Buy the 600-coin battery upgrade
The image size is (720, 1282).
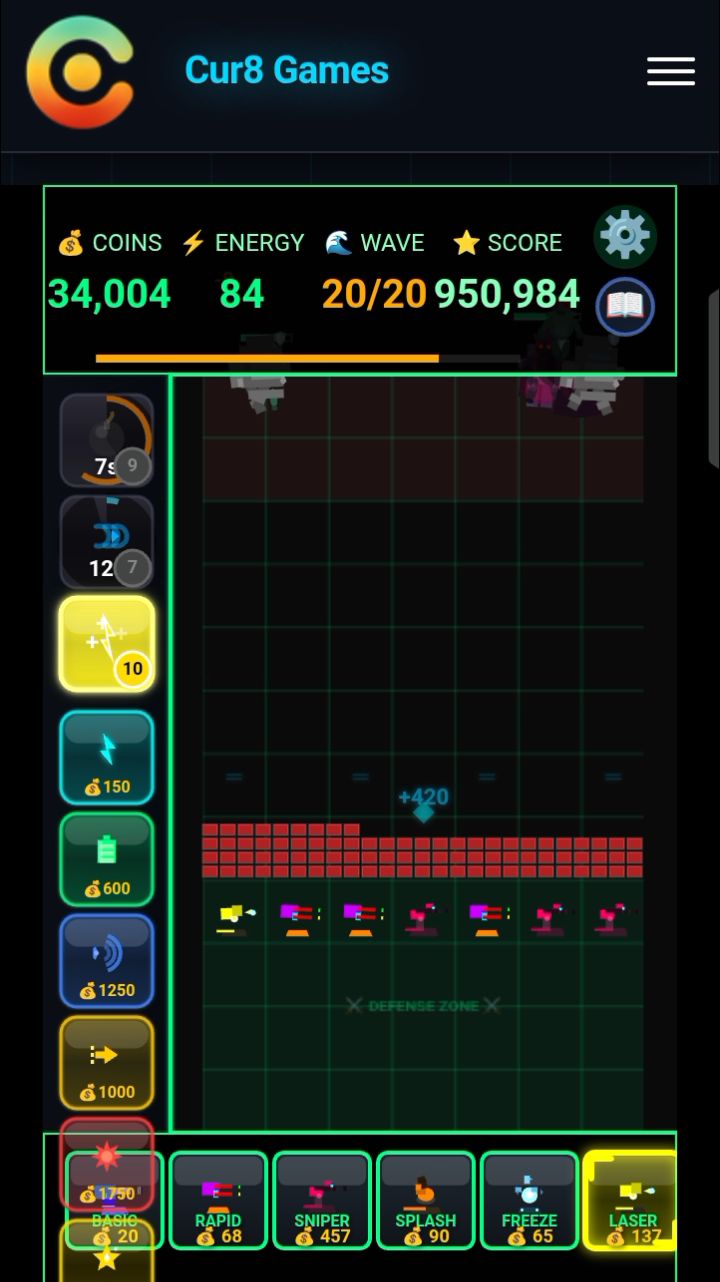(x=107, y=859)
